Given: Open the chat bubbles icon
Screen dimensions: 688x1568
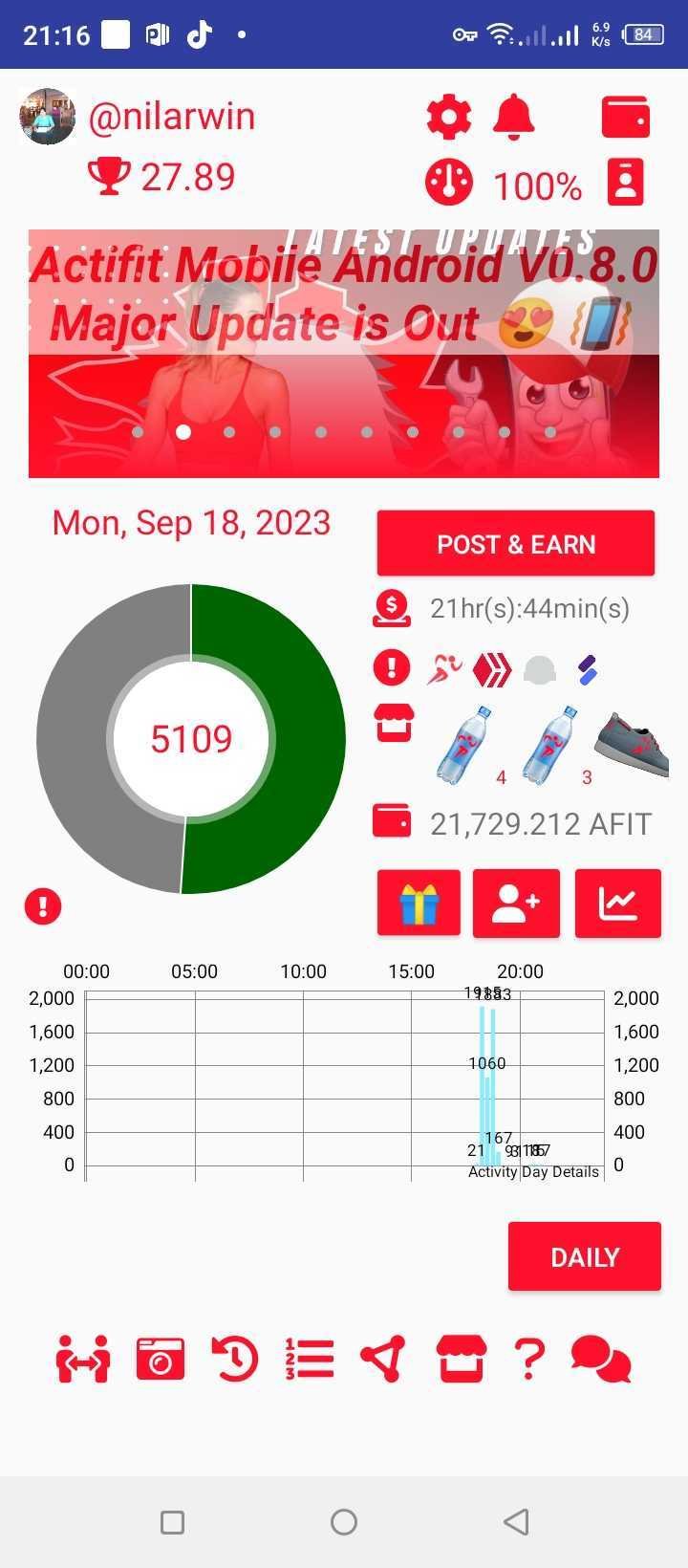Looking at the screenshot, I should point(601,1359).
